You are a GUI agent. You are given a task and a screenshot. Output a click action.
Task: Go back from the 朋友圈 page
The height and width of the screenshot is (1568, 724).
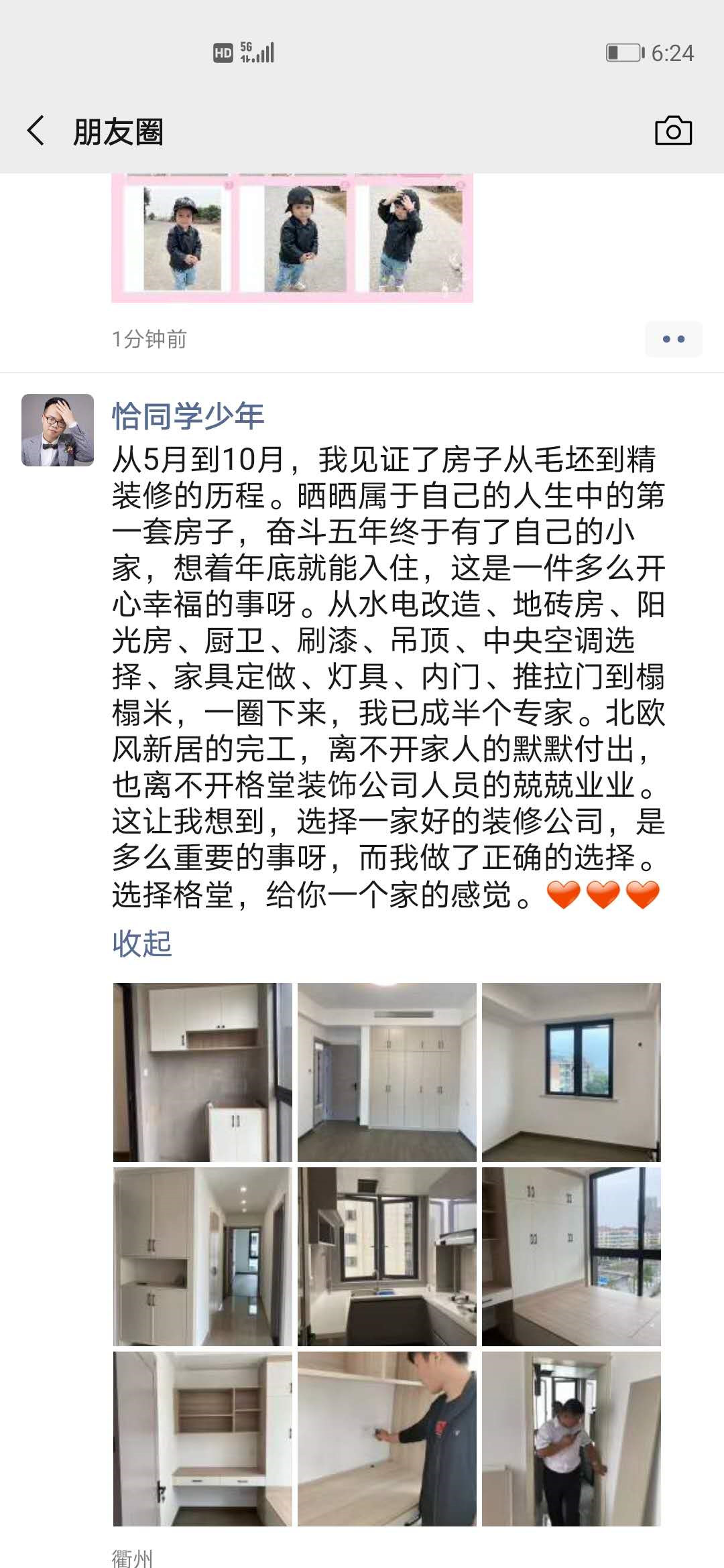(36, 131)
